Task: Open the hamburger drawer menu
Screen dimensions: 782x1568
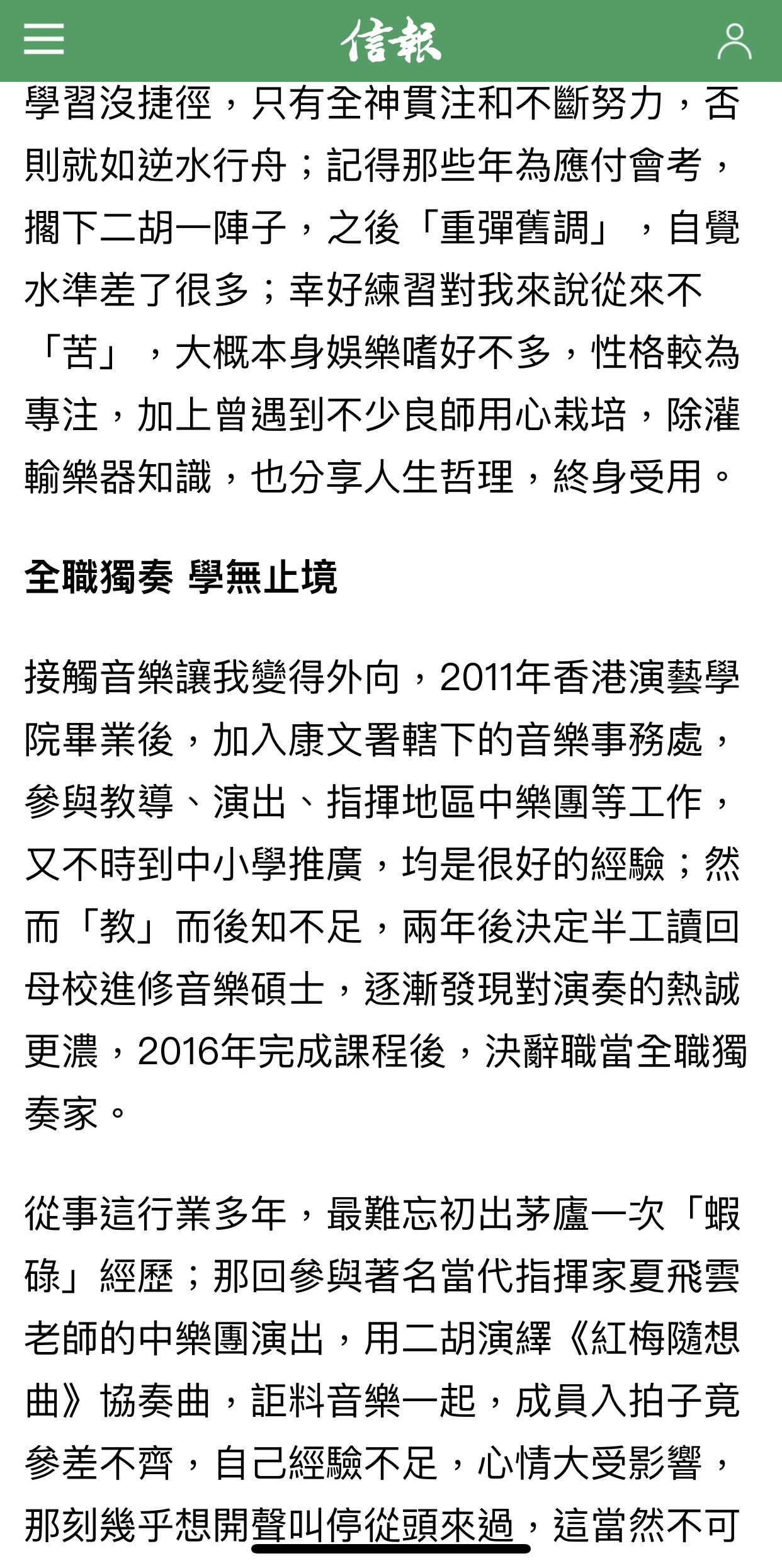Action: click(x=44, y=40)
